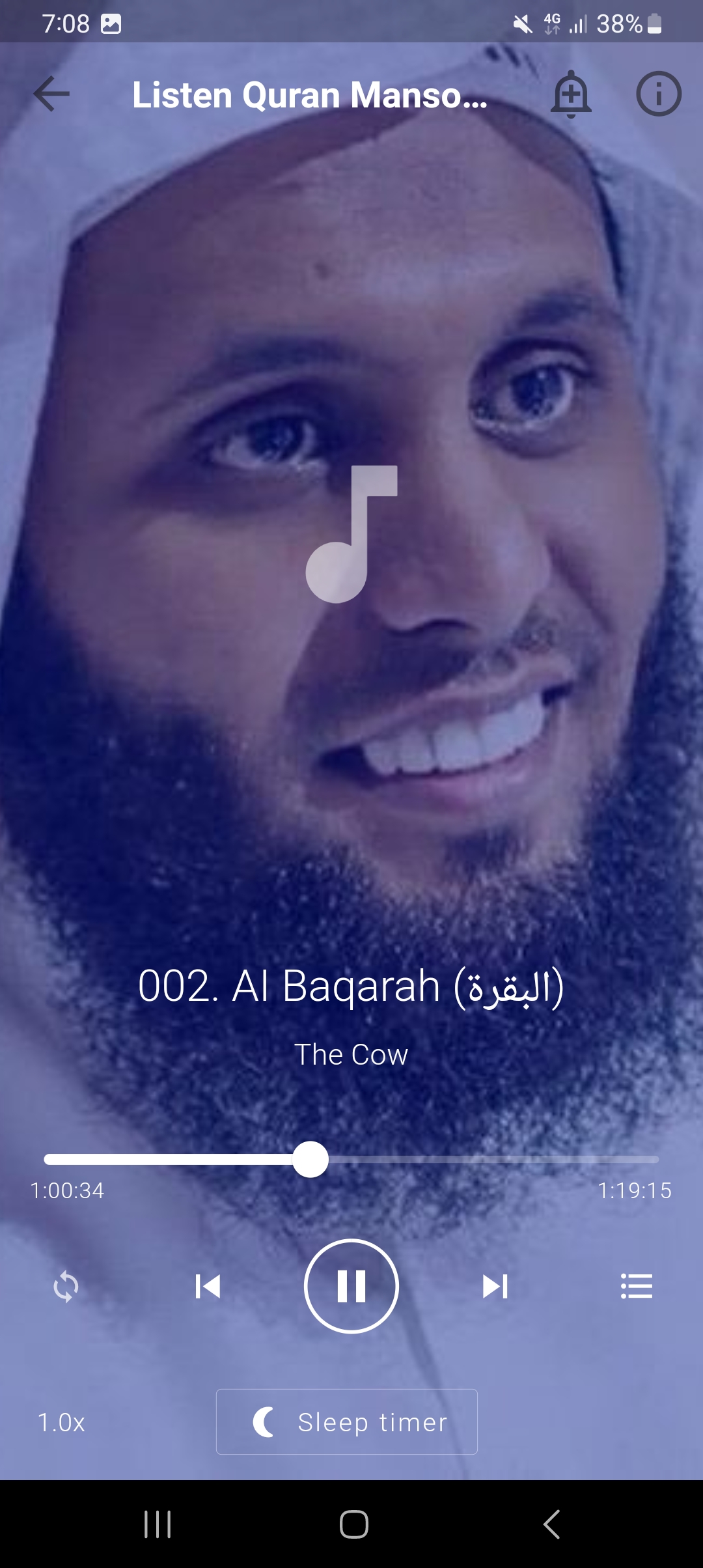Go back using the top arrow
This screenshot has width=703, height=1568.
click(52, 94)
